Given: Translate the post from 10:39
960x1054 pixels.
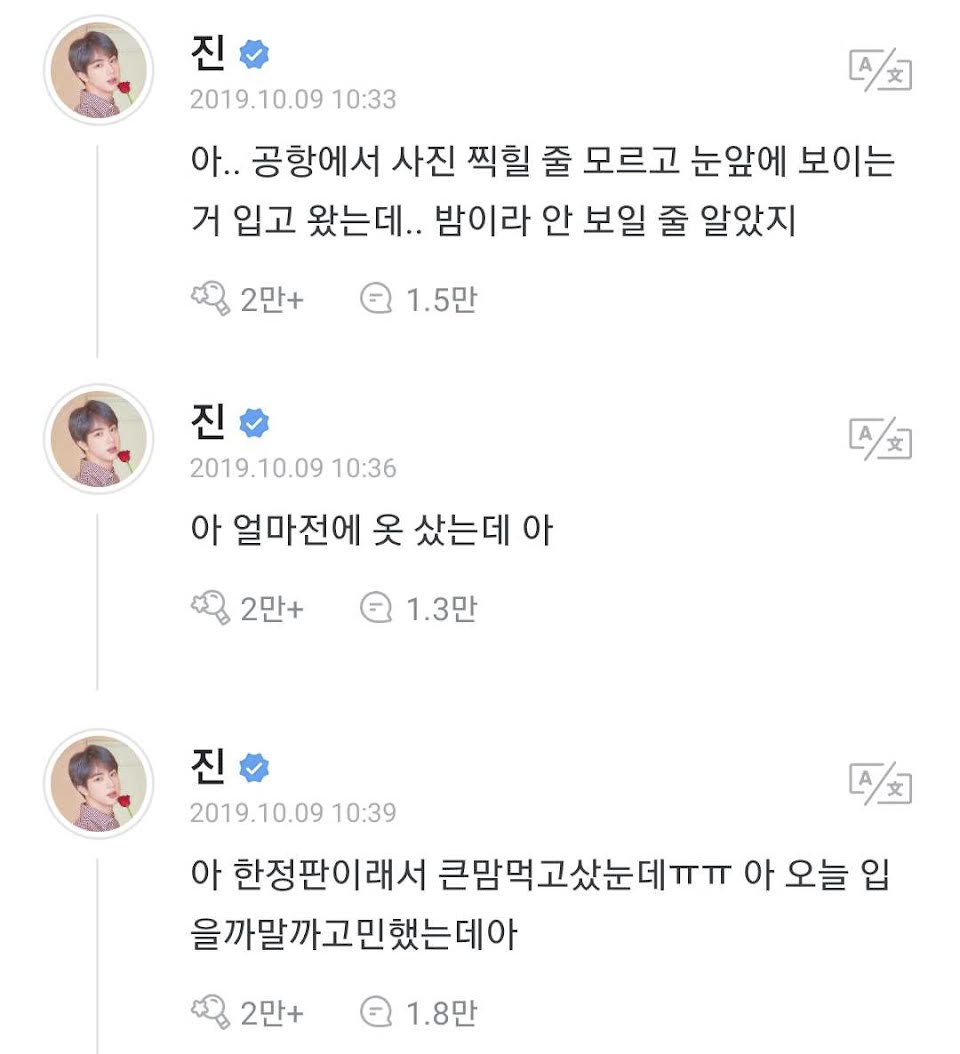Looking at the screenshot, I should [880, 783].
